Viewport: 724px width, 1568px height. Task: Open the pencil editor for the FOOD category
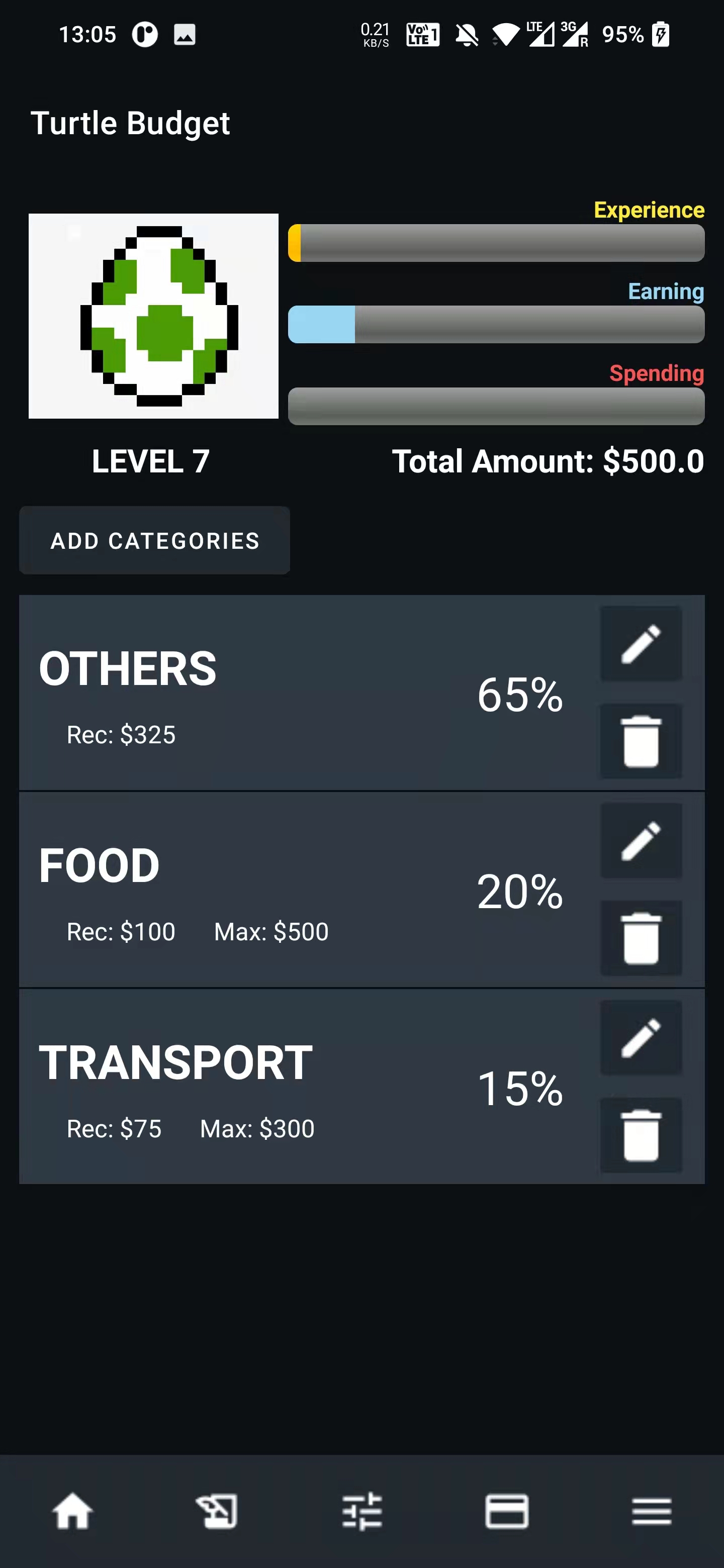tap(641, 842)
